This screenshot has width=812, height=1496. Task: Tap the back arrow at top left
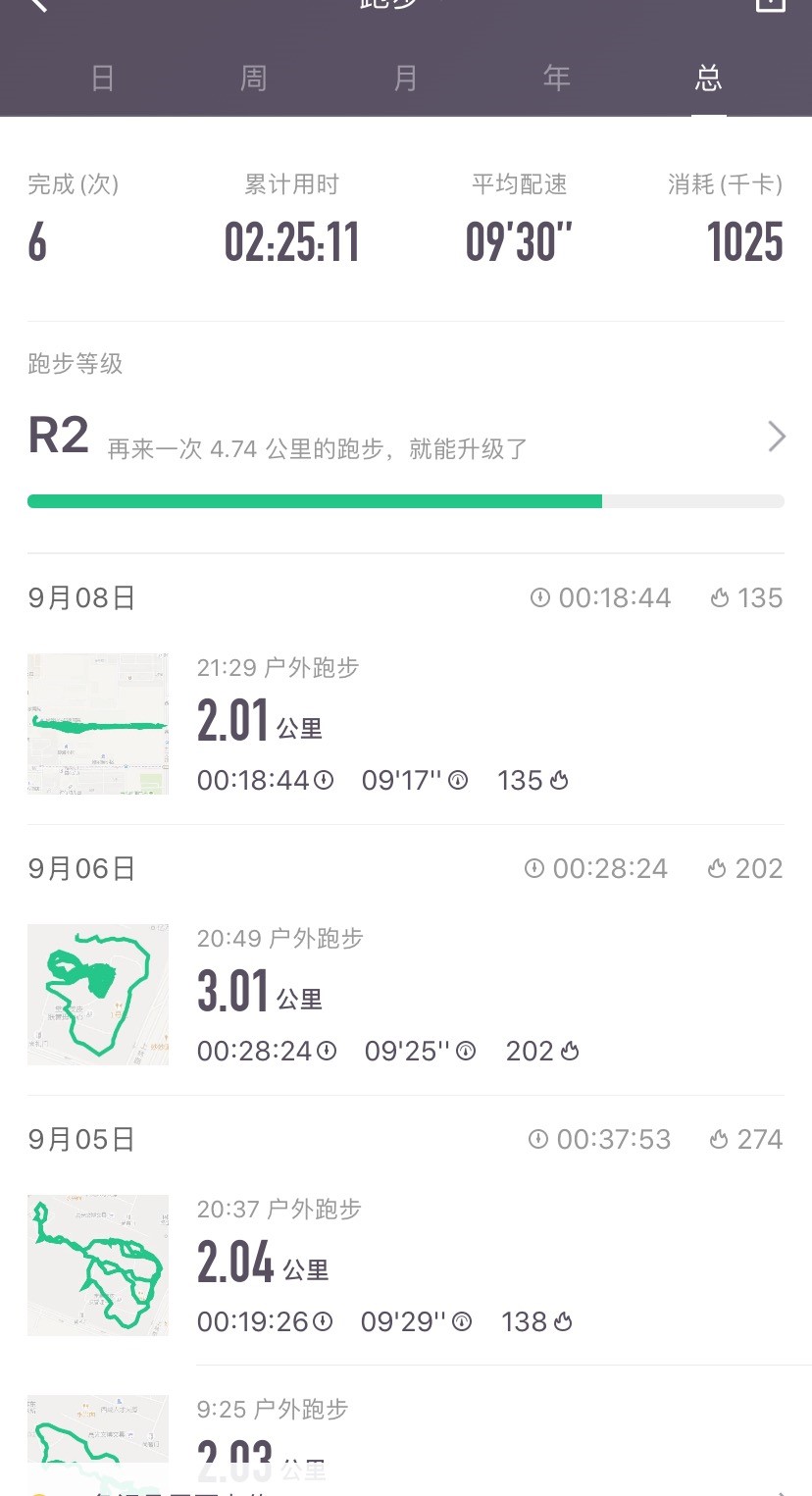(37, 8)
